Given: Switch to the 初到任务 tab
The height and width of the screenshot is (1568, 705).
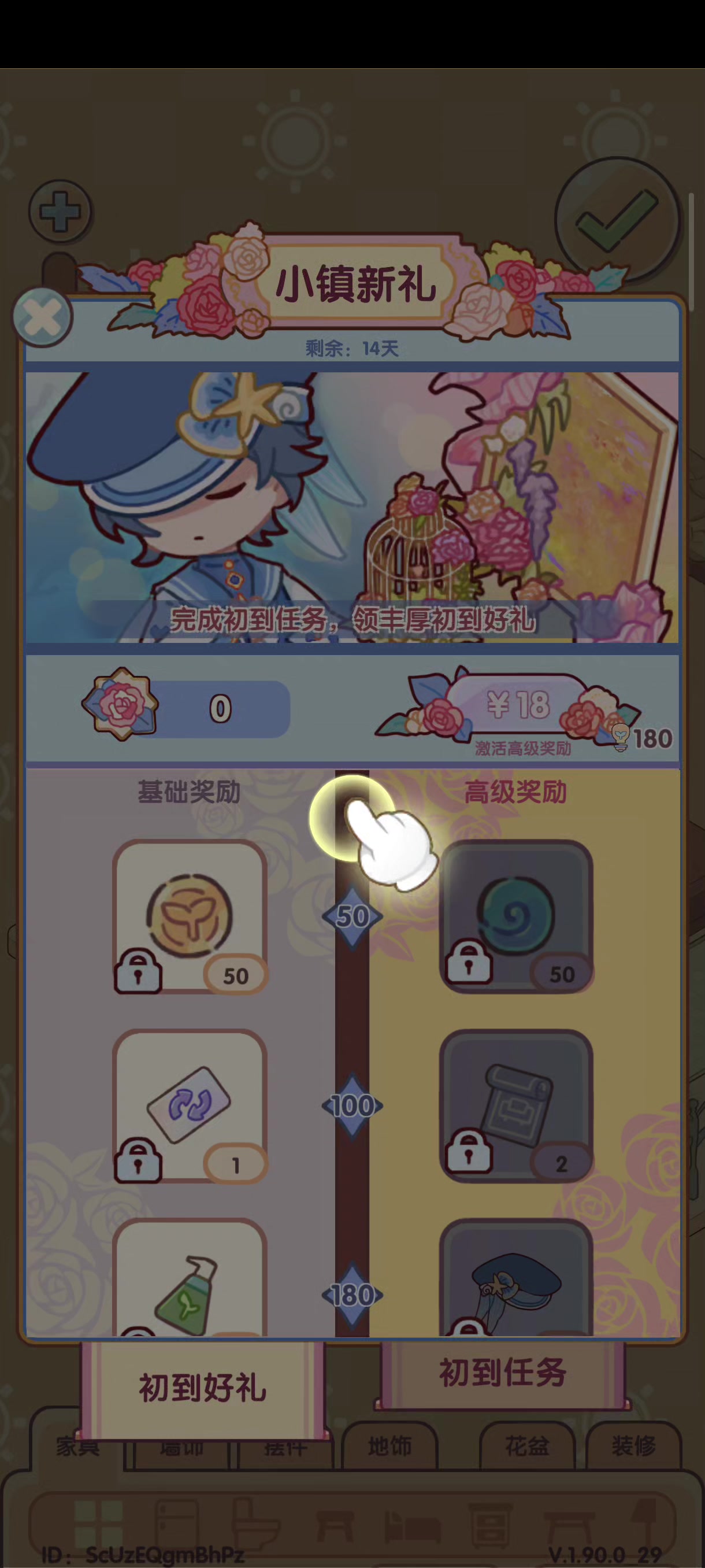Looking at the screenshot, I should (502, 1374).
